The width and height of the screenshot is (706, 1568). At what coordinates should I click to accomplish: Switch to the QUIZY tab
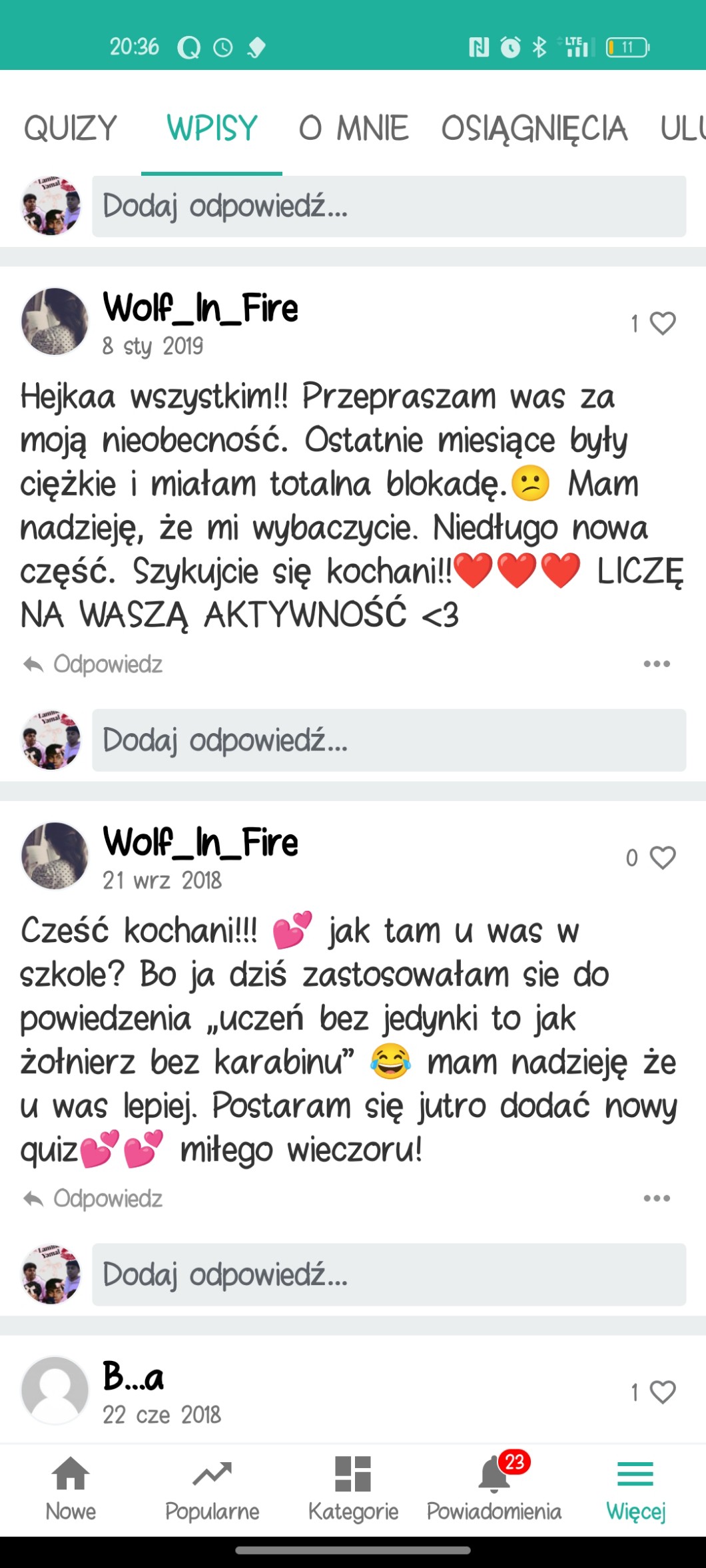[71, 129]
